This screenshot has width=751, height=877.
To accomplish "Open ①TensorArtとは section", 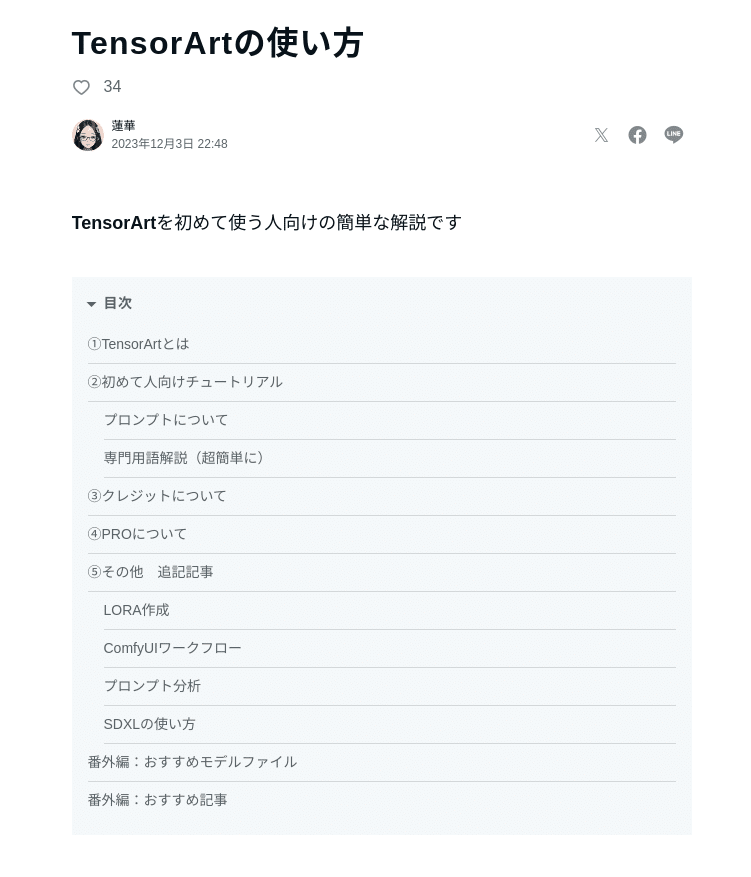I will pyautogui.click(x=138, y=344).
